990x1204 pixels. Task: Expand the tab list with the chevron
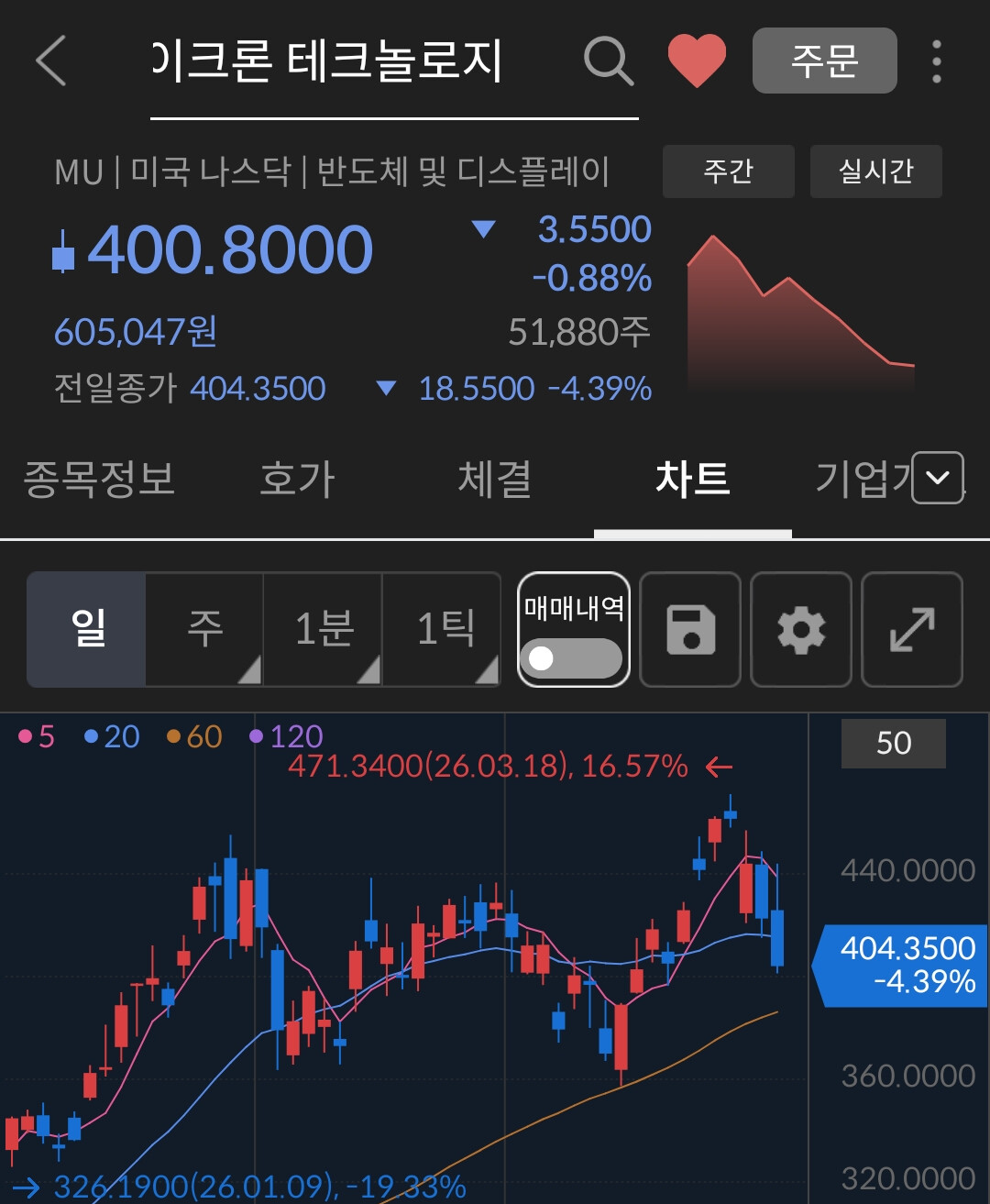click(938, 478)
